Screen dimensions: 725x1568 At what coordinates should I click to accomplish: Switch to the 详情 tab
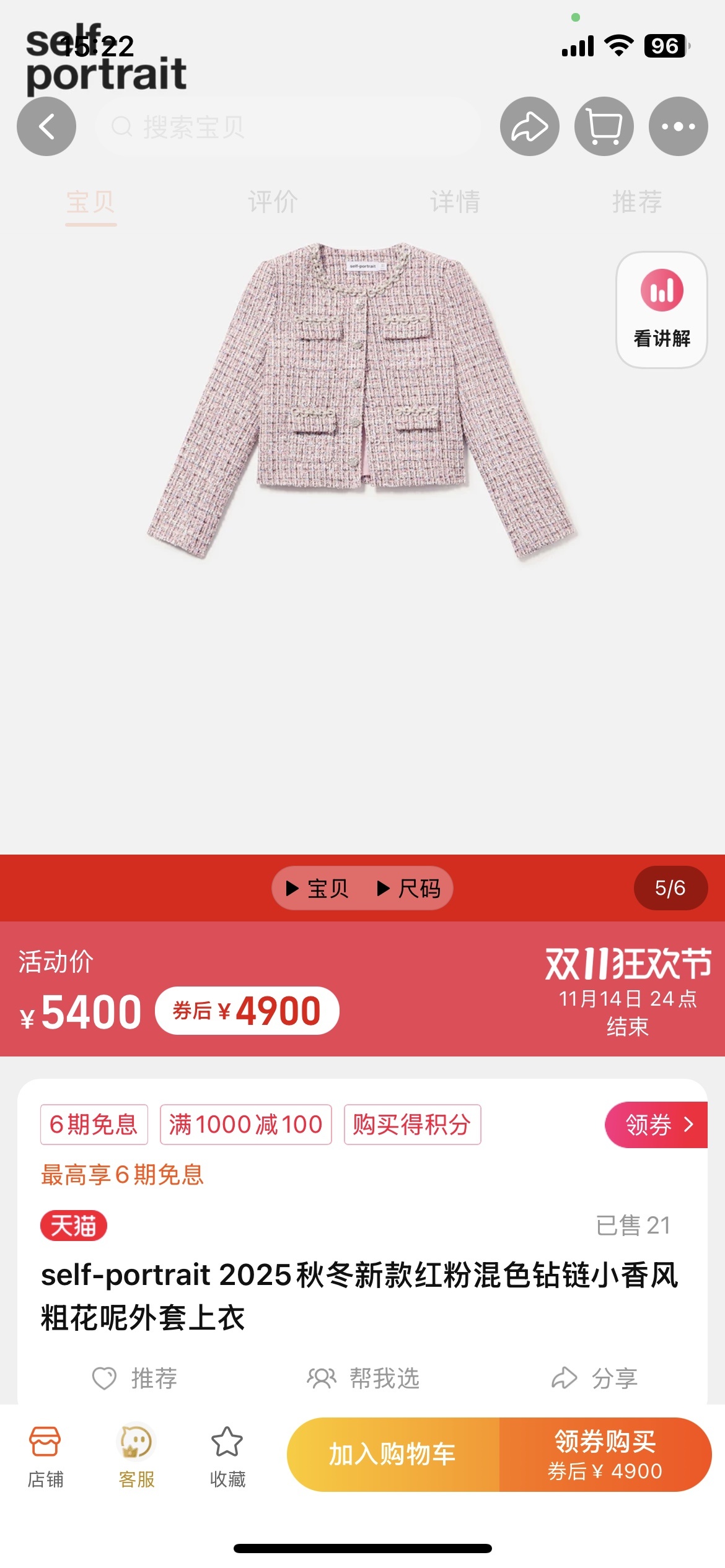[x=455, y=203]
